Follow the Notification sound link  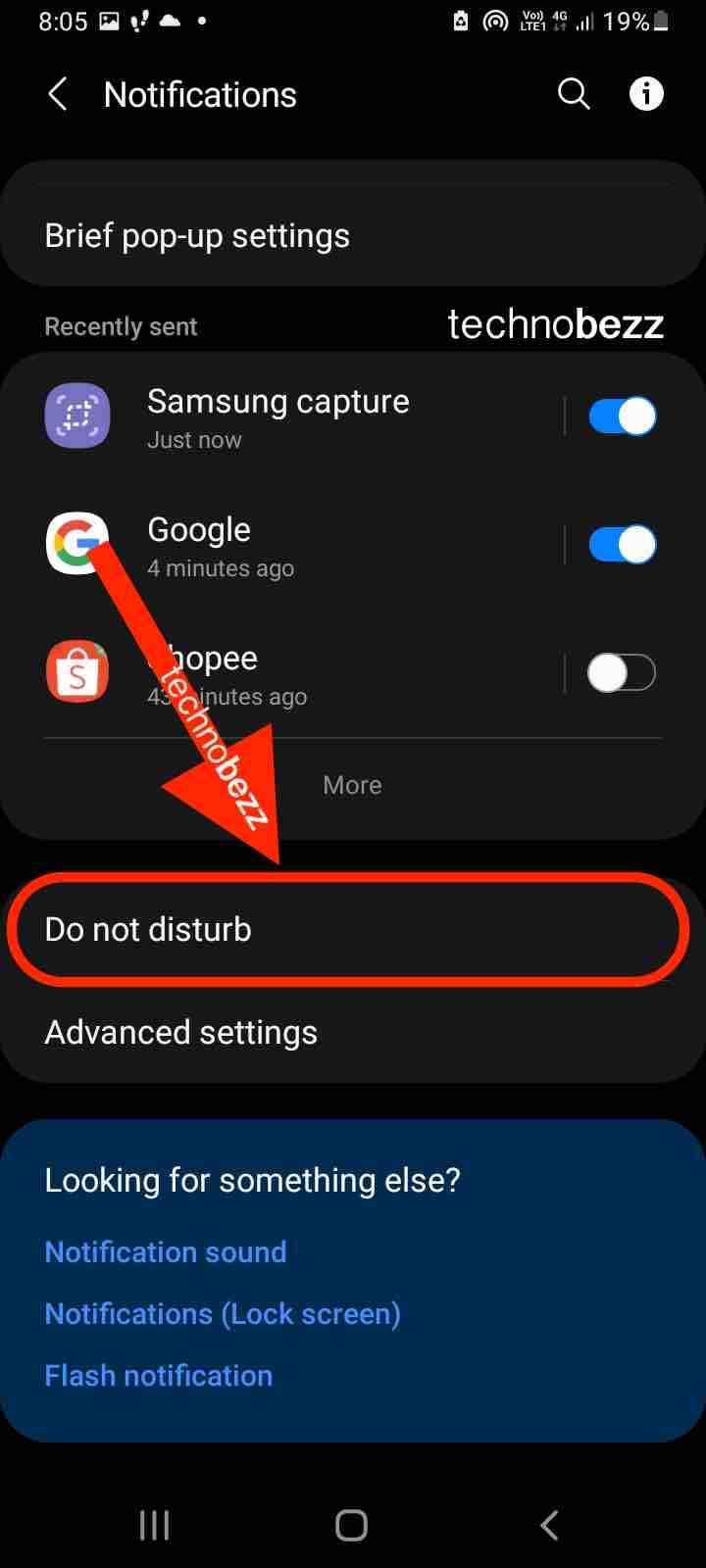point(166,1251)
